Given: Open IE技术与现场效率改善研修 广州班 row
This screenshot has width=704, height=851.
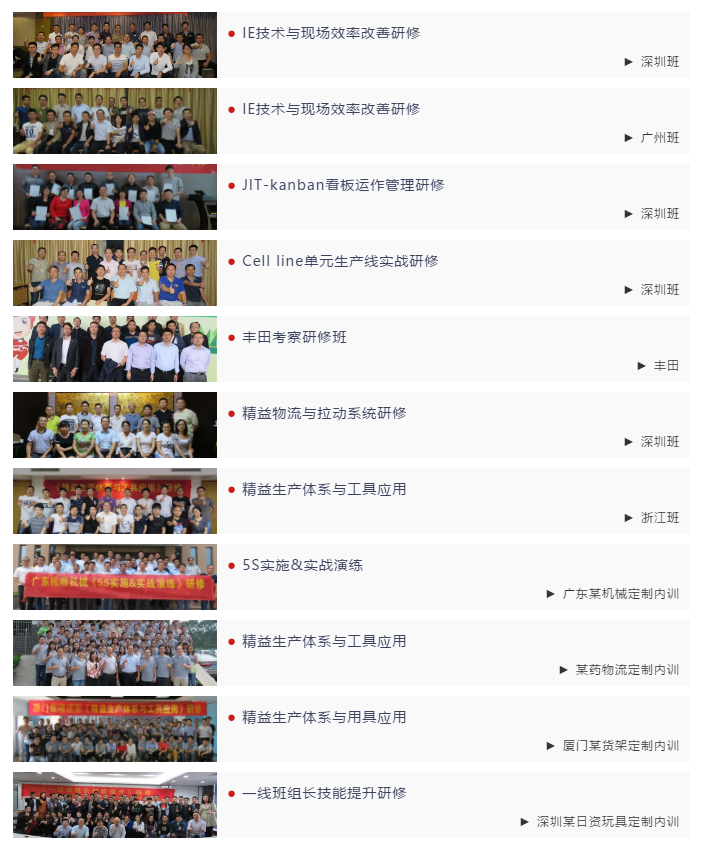Looking at the screenshot, I should point(331,109).
